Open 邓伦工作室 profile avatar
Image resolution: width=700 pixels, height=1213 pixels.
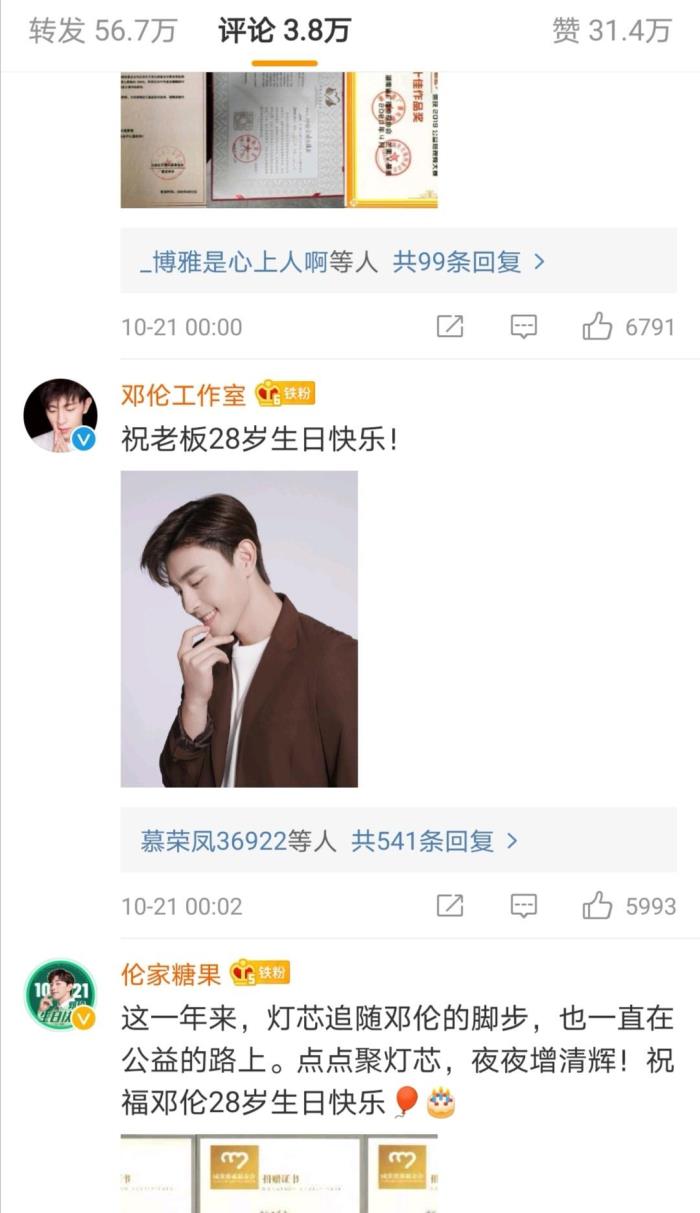60,415
